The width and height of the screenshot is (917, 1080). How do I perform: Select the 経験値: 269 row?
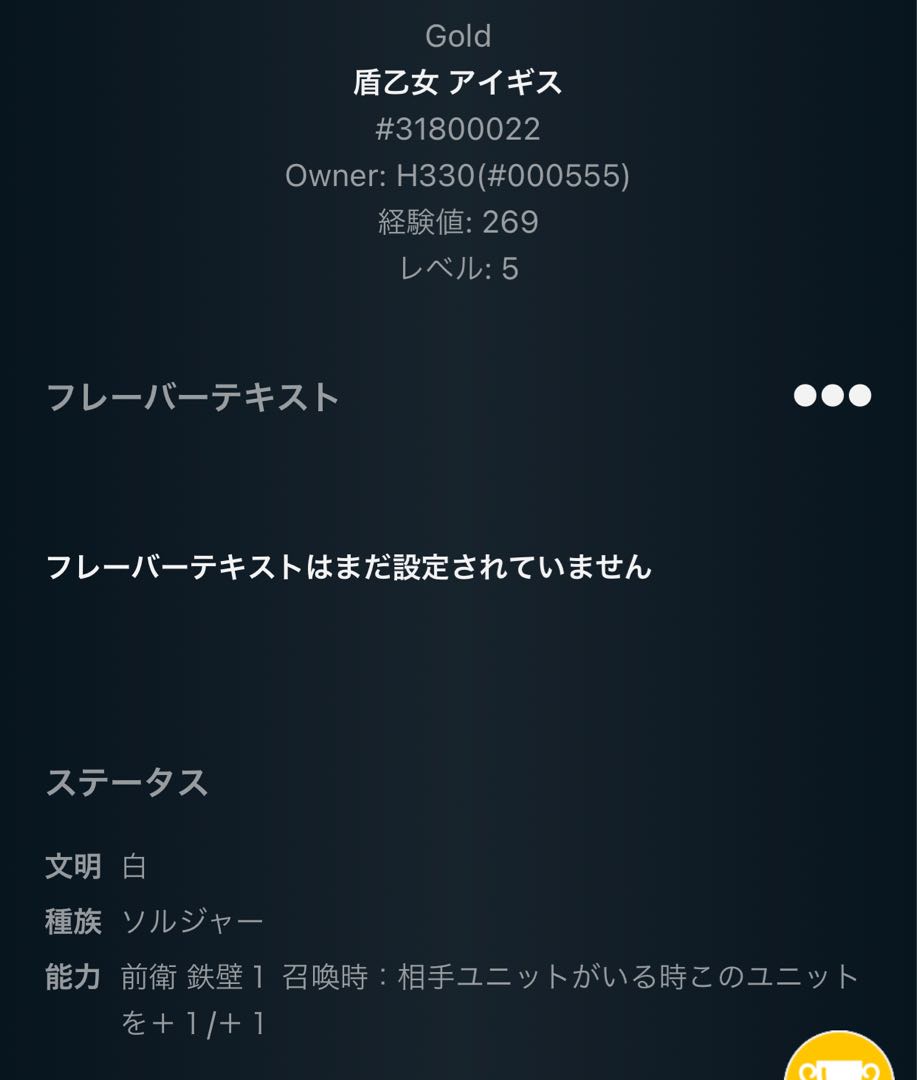coord(458,221)
